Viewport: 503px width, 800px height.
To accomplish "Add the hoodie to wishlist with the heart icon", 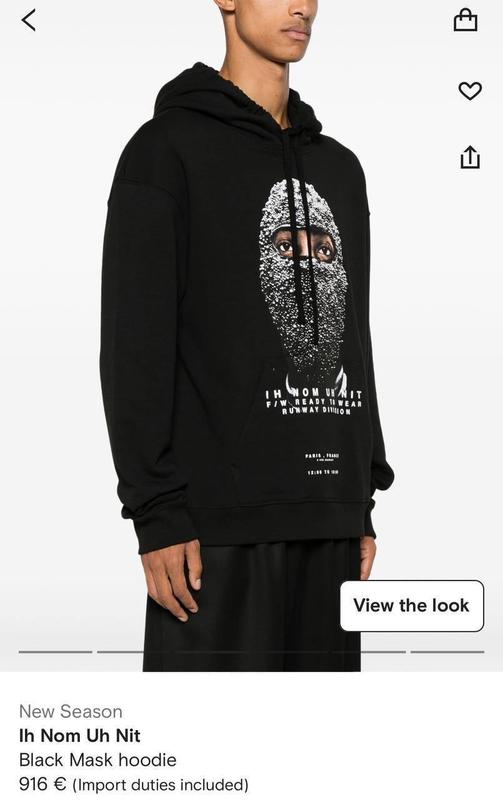I will (x=469, y=91).
